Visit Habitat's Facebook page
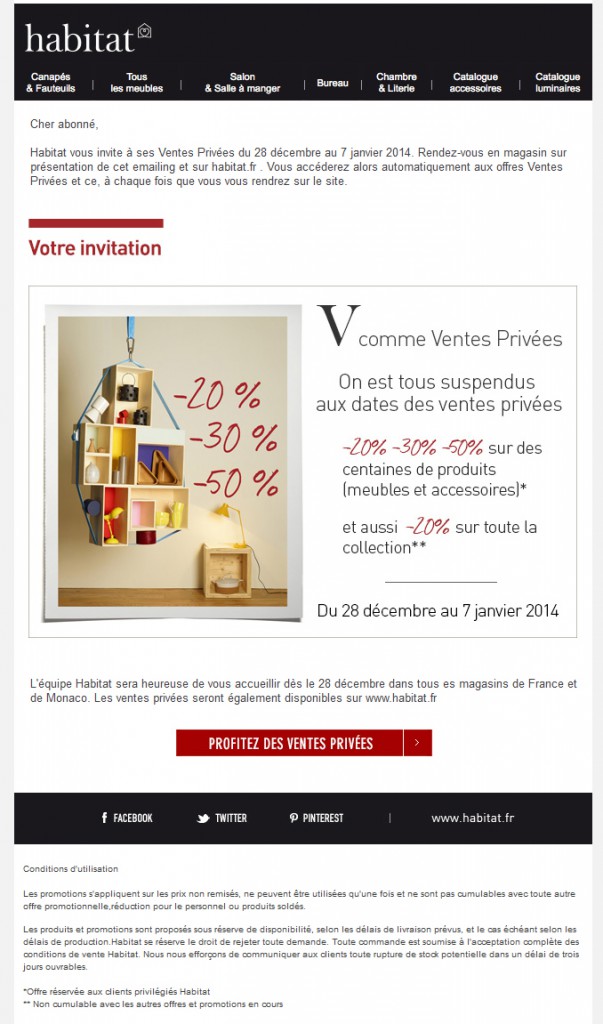603x1024 pixels. [x=127, y=818]
